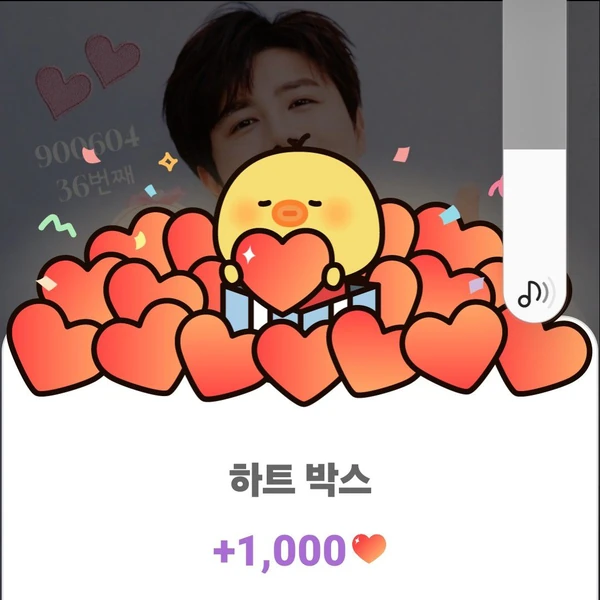Tap the media volume slider bar

534,150
